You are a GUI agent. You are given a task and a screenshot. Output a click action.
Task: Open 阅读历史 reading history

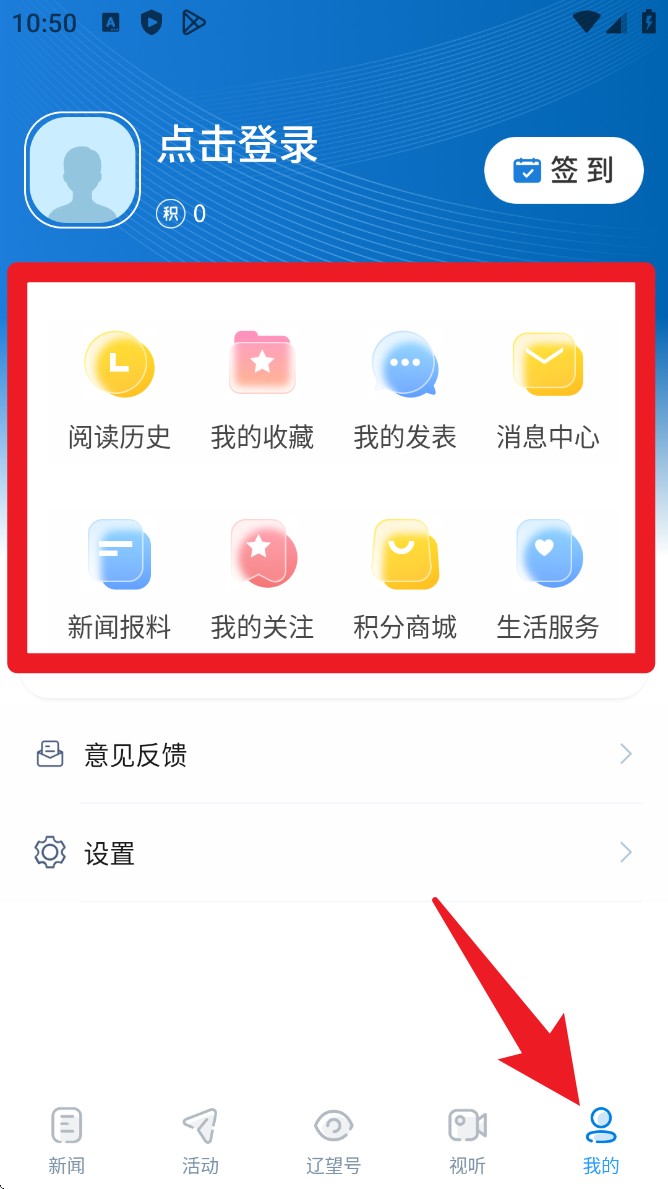click(x=119, y=390)
